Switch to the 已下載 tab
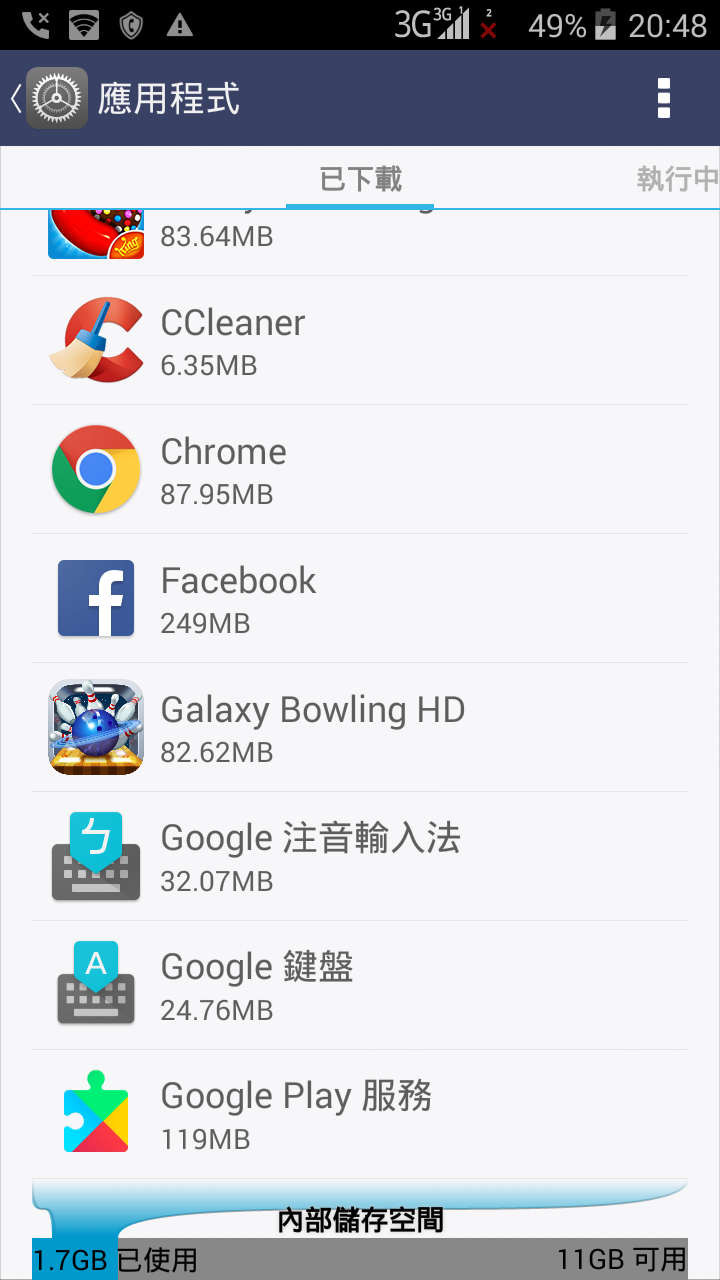 pos(360,176)
